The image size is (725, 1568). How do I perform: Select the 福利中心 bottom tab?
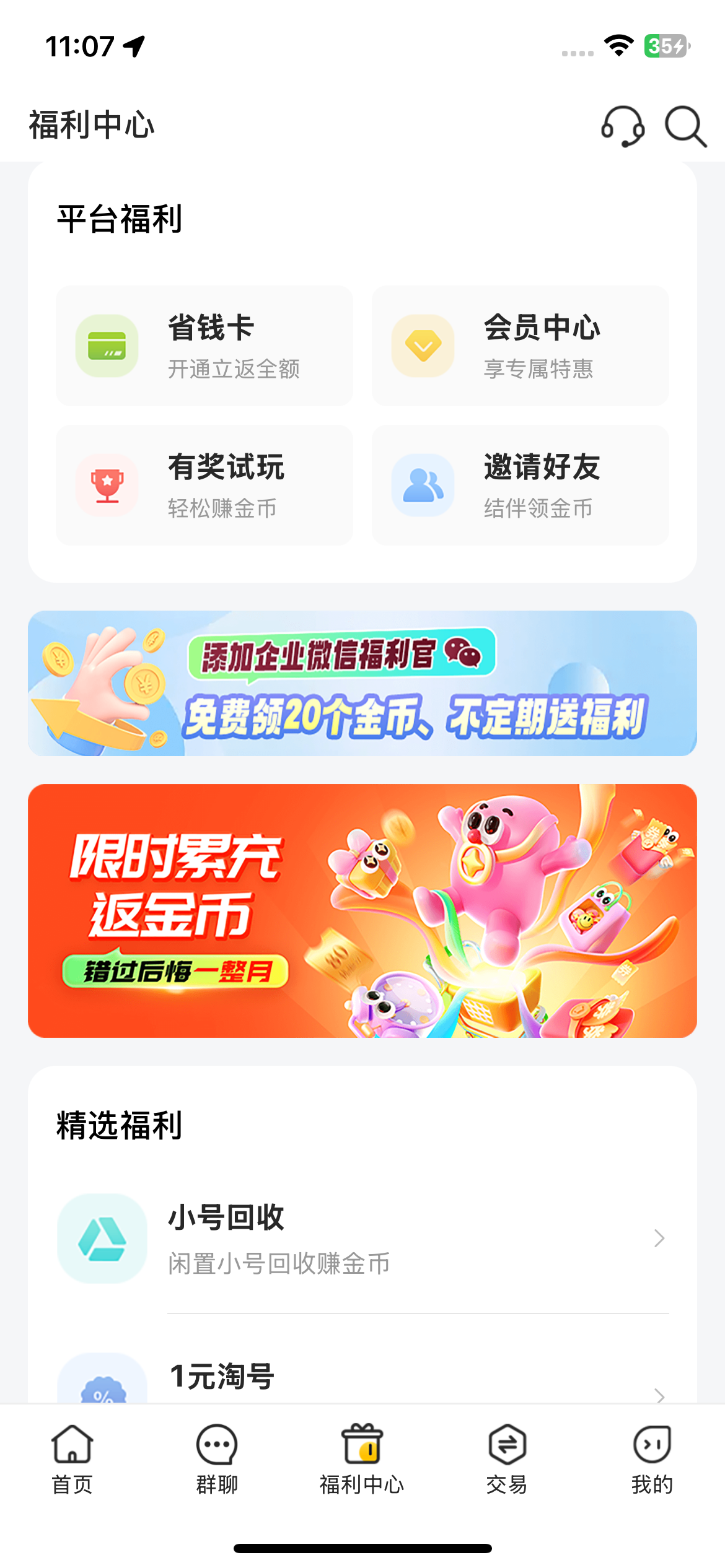pos(362,1460)
